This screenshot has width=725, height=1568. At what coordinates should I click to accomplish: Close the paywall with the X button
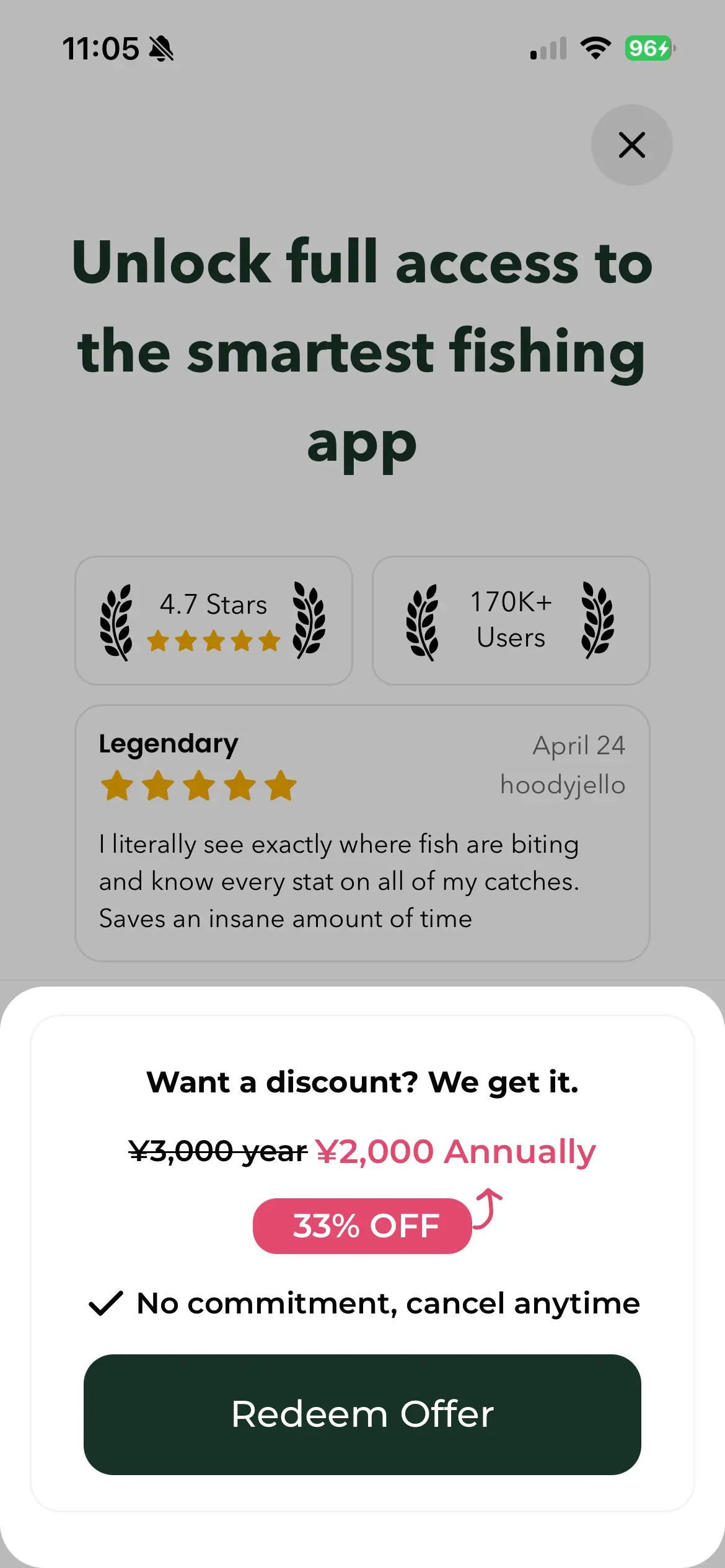631,145
